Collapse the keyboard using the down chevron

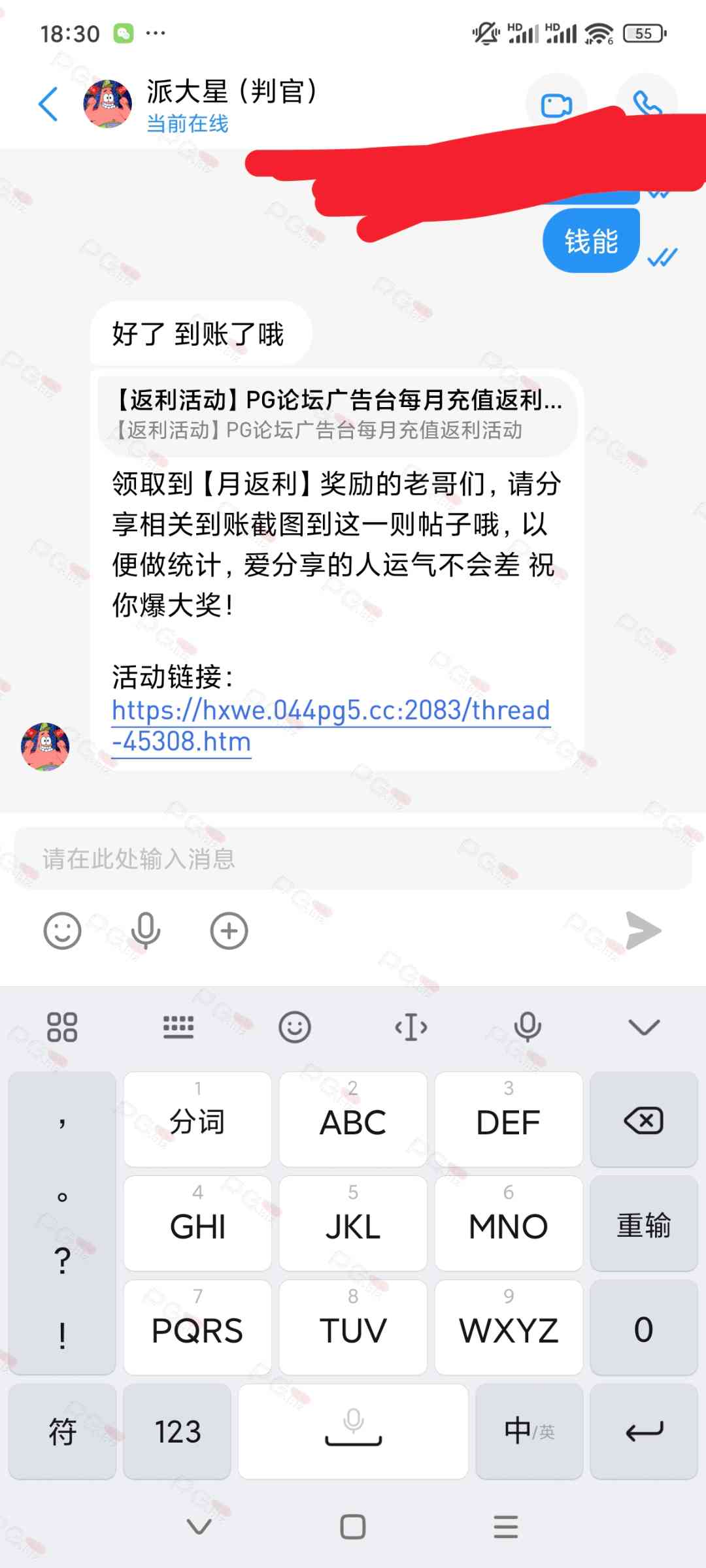point(644,1027)
